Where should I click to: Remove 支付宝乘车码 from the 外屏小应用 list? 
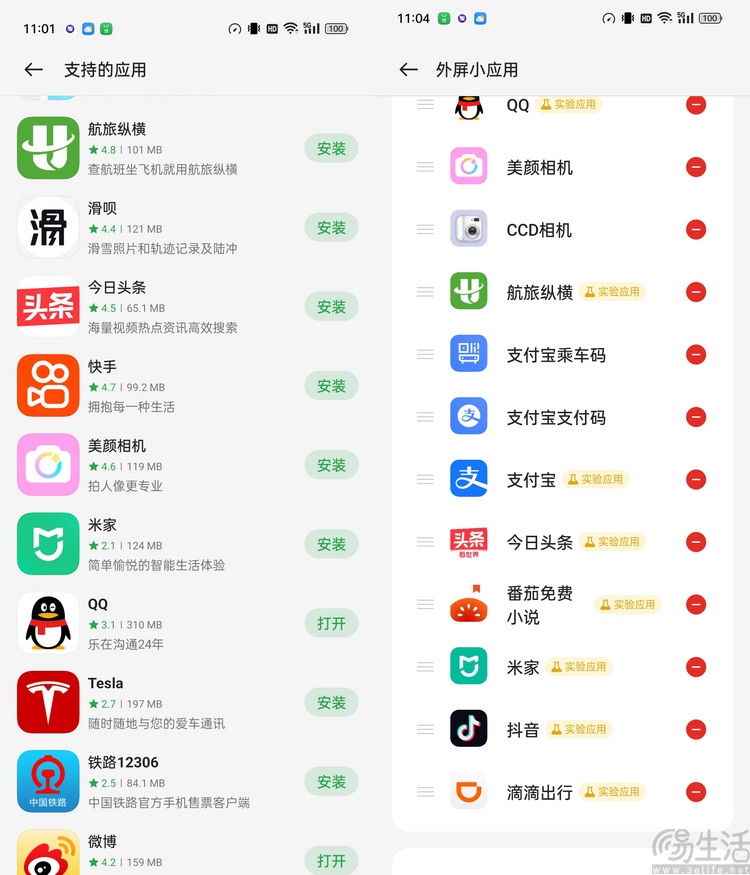(696, 355)
